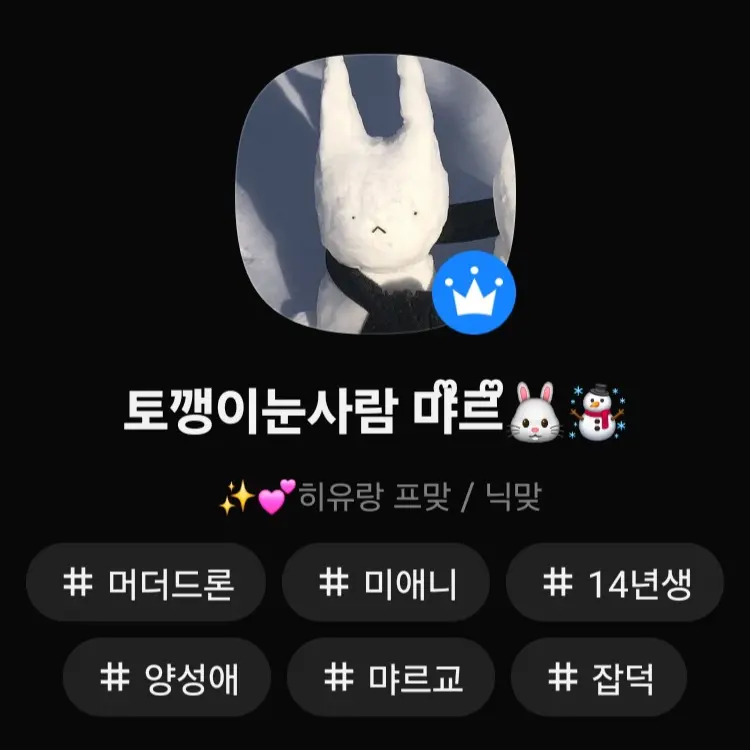750x750 pixels.
Task: Tap the #양성애 hashtag chip
Action: coord(166,677)
